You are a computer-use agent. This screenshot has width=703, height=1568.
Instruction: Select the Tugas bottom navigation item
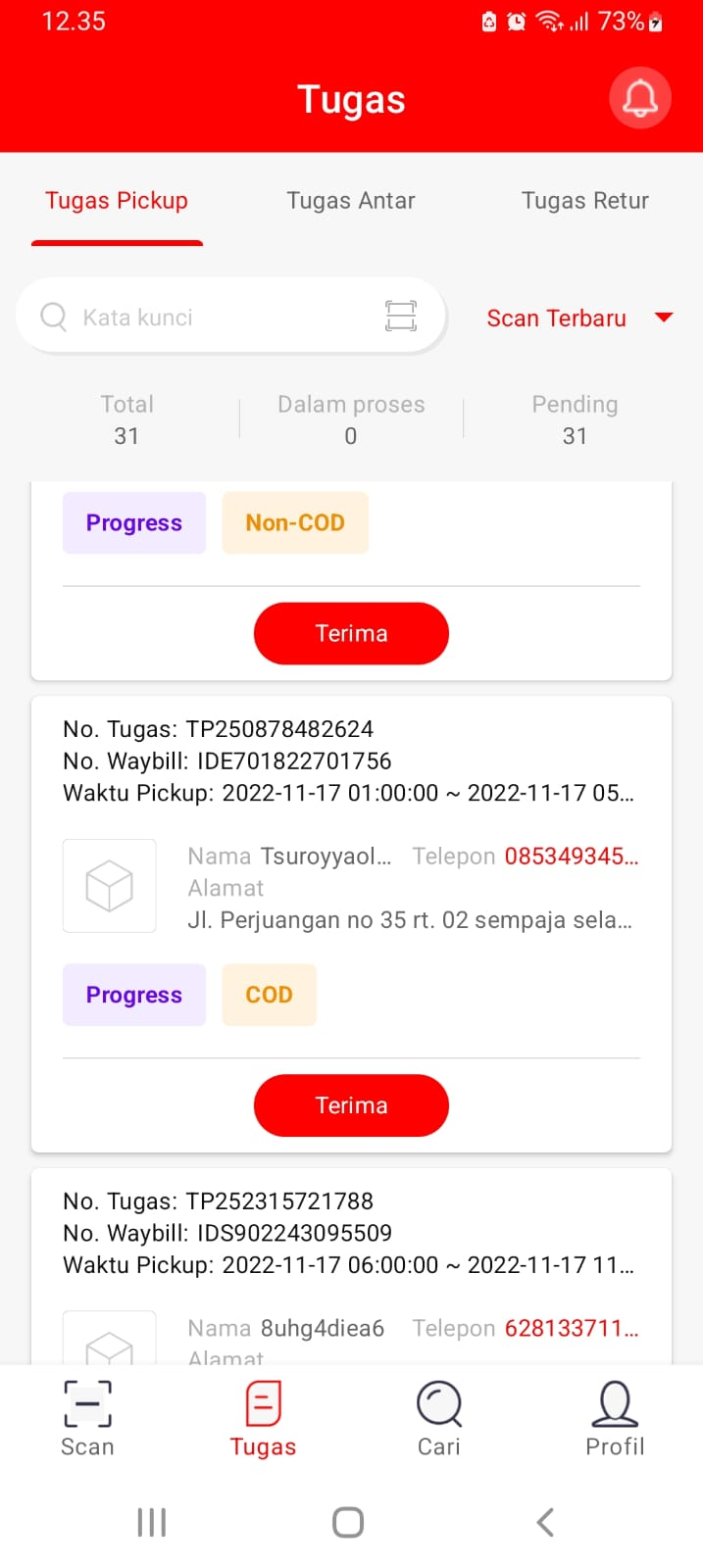[x=263, y=1419]
